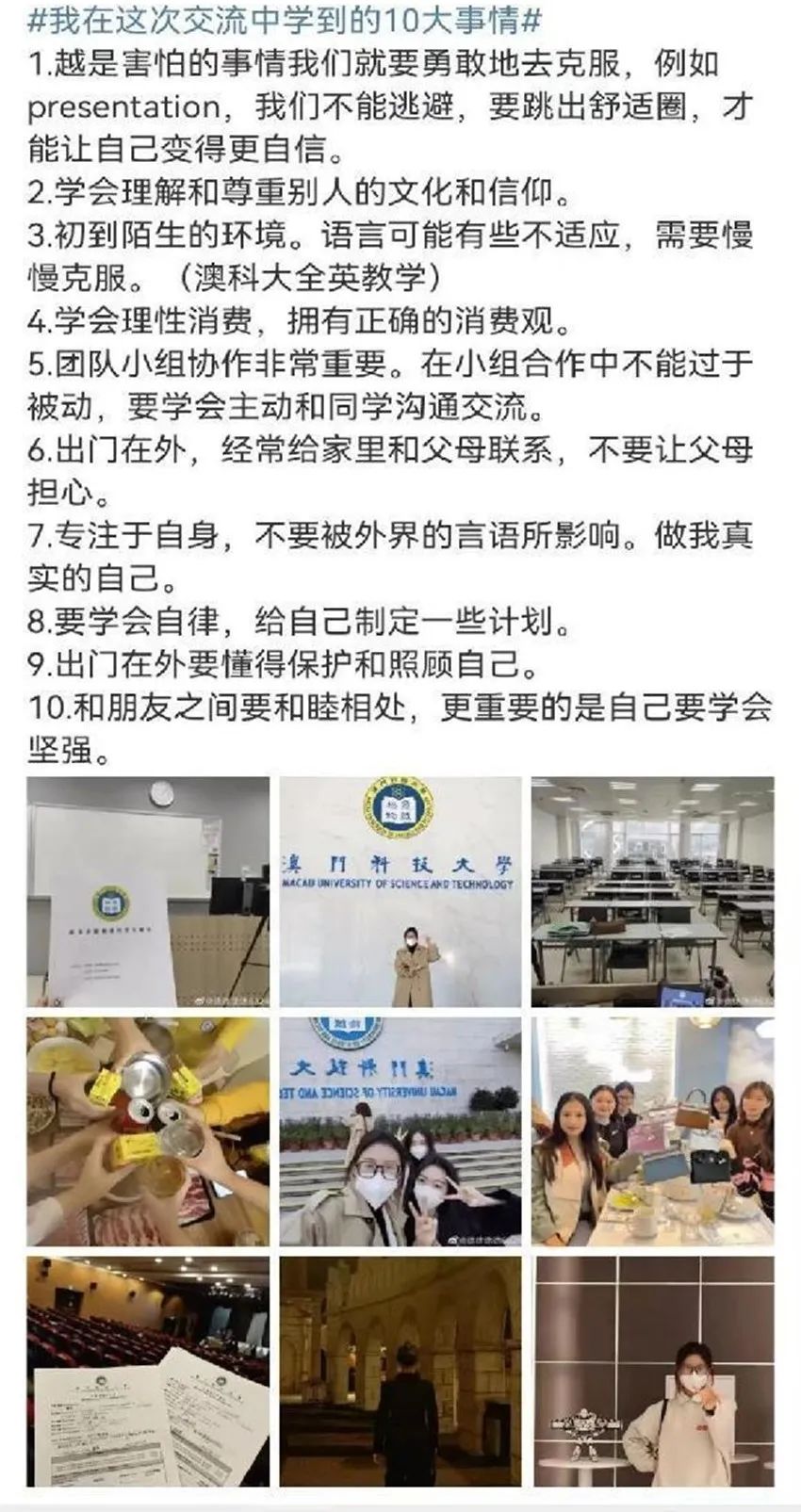
Task: View night photo in arched building
Action: 400,1371
